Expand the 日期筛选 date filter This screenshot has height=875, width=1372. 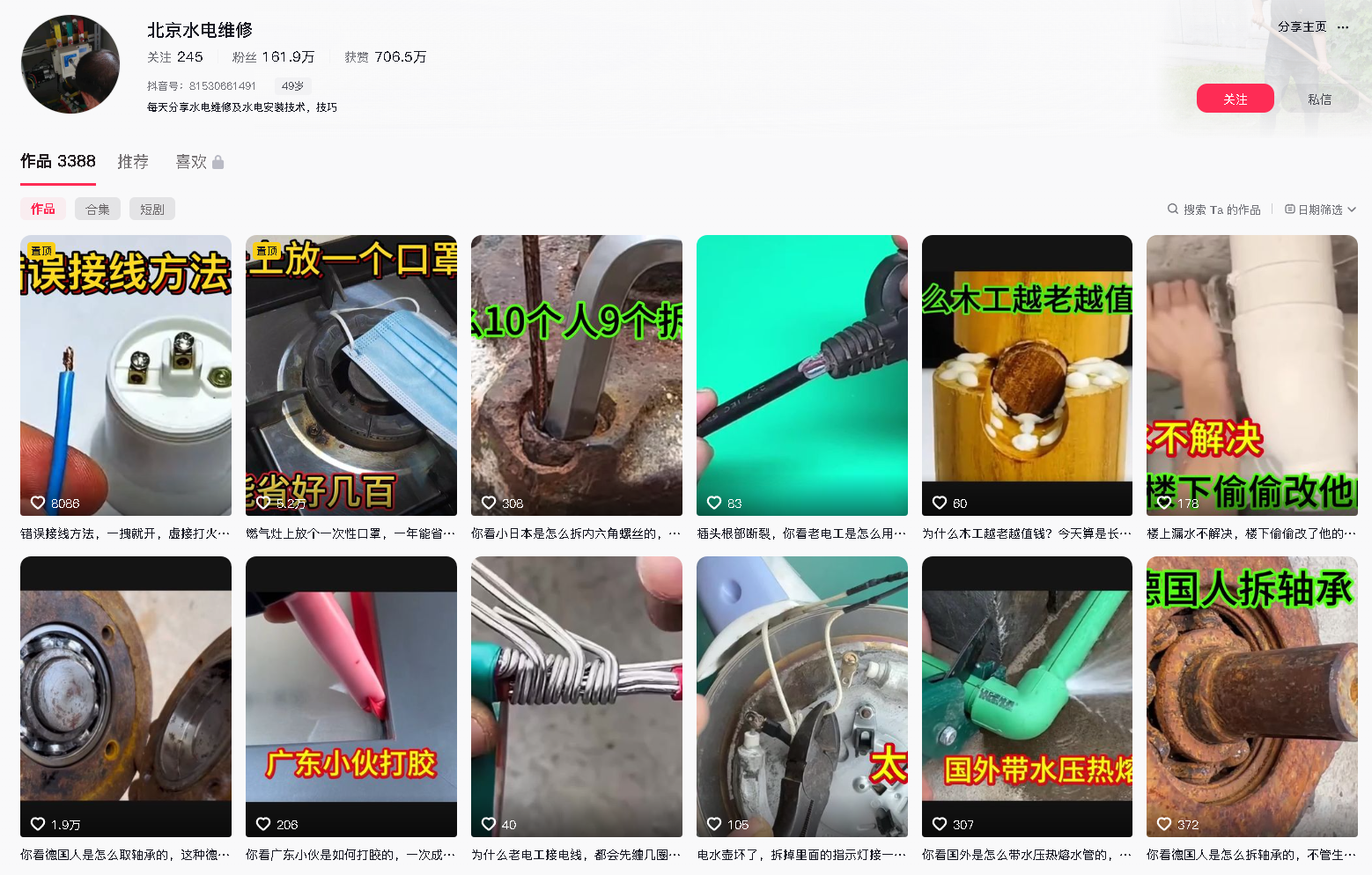tap(1320, 210)
